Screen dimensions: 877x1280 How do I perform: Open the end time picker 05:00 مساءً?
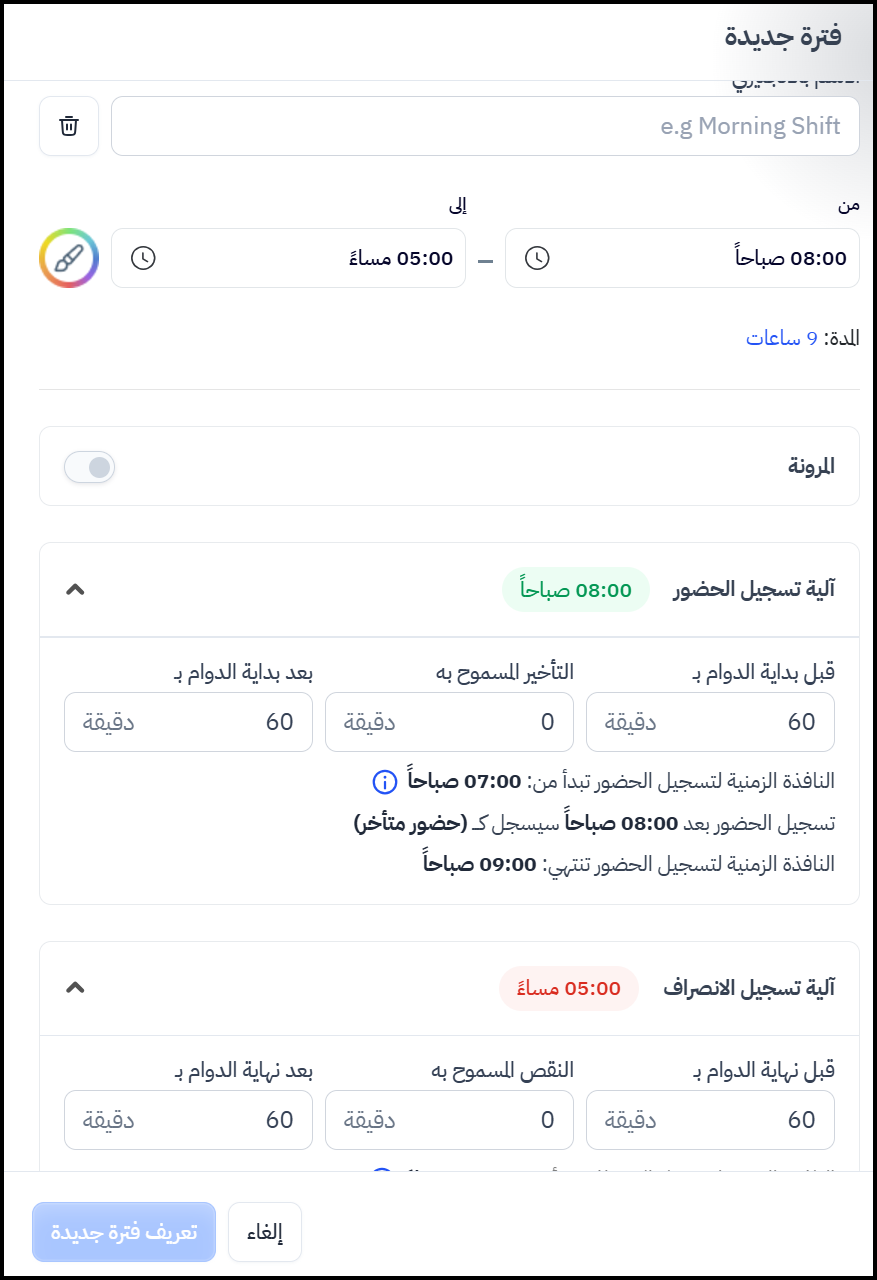(288, 258)
